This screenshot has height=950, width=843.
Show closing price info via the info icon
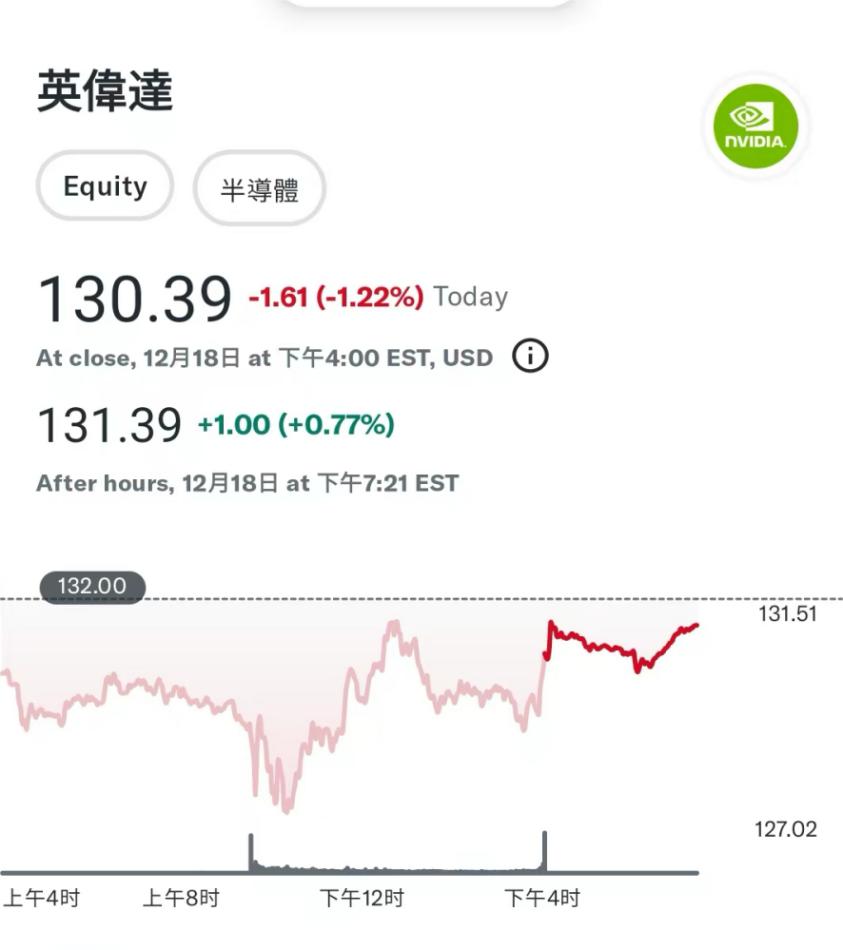[x=530, y=357]
